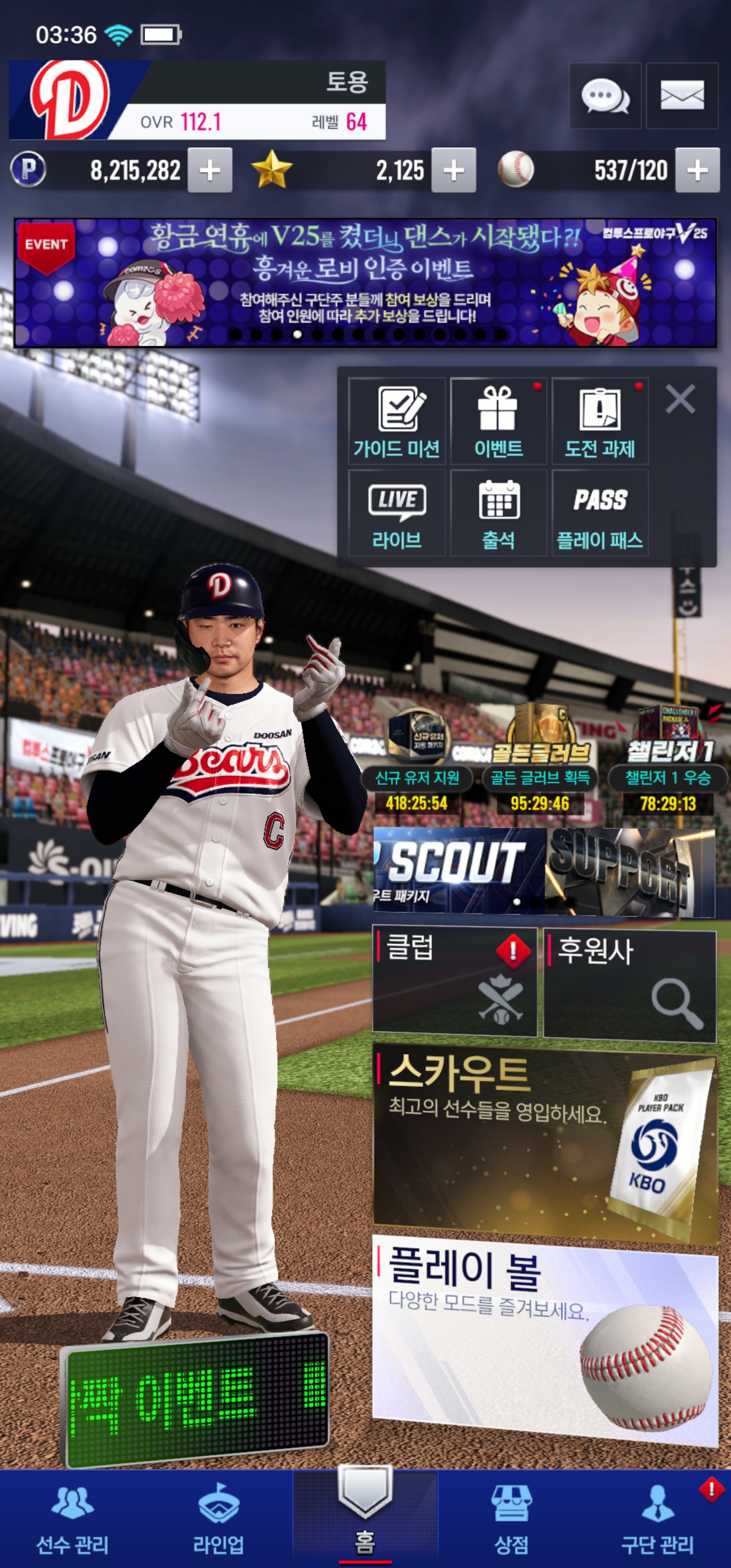Viewport: 731px width, 1568px height.
Task: Recharge baseballs with the plus button
Action: click(697, 170)
